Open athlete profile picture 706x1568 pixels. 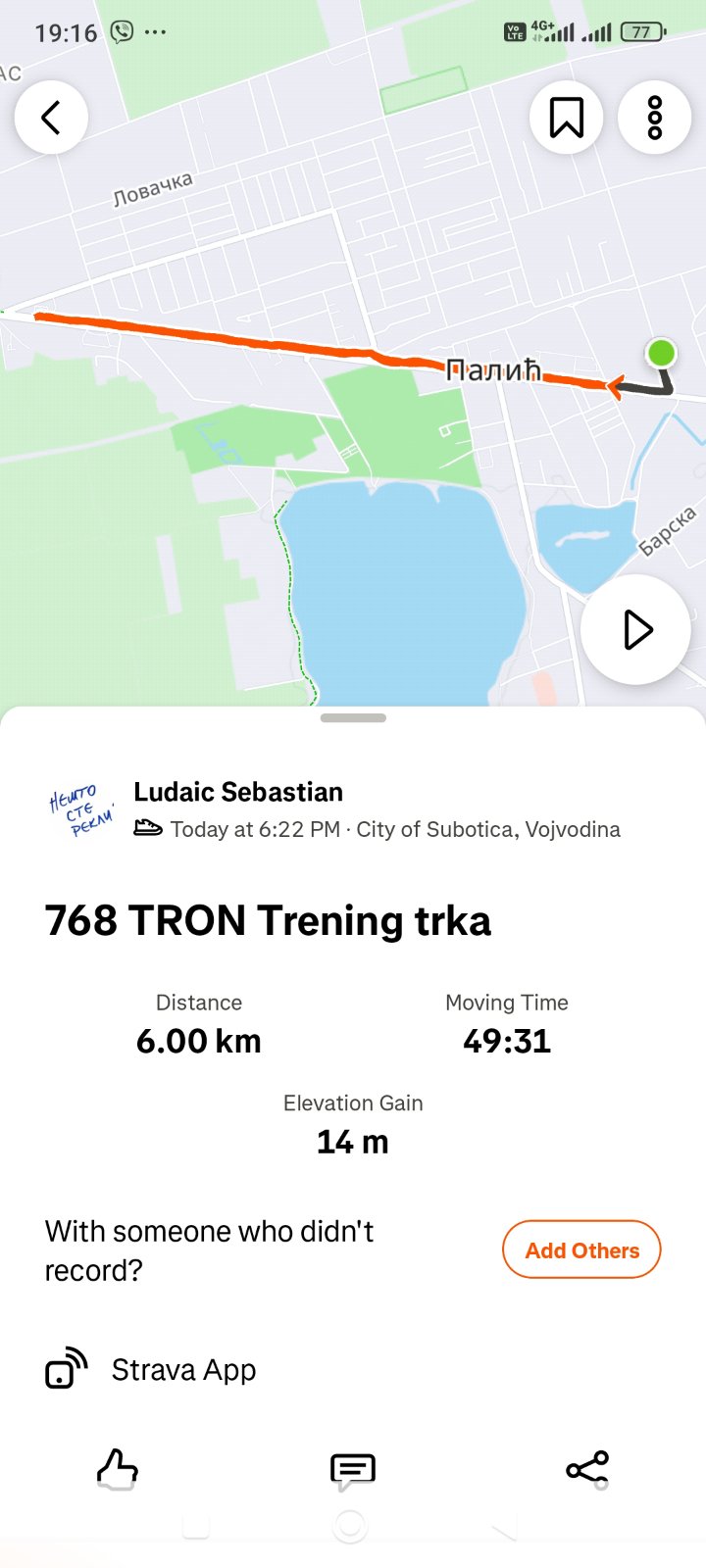[80, 809]
